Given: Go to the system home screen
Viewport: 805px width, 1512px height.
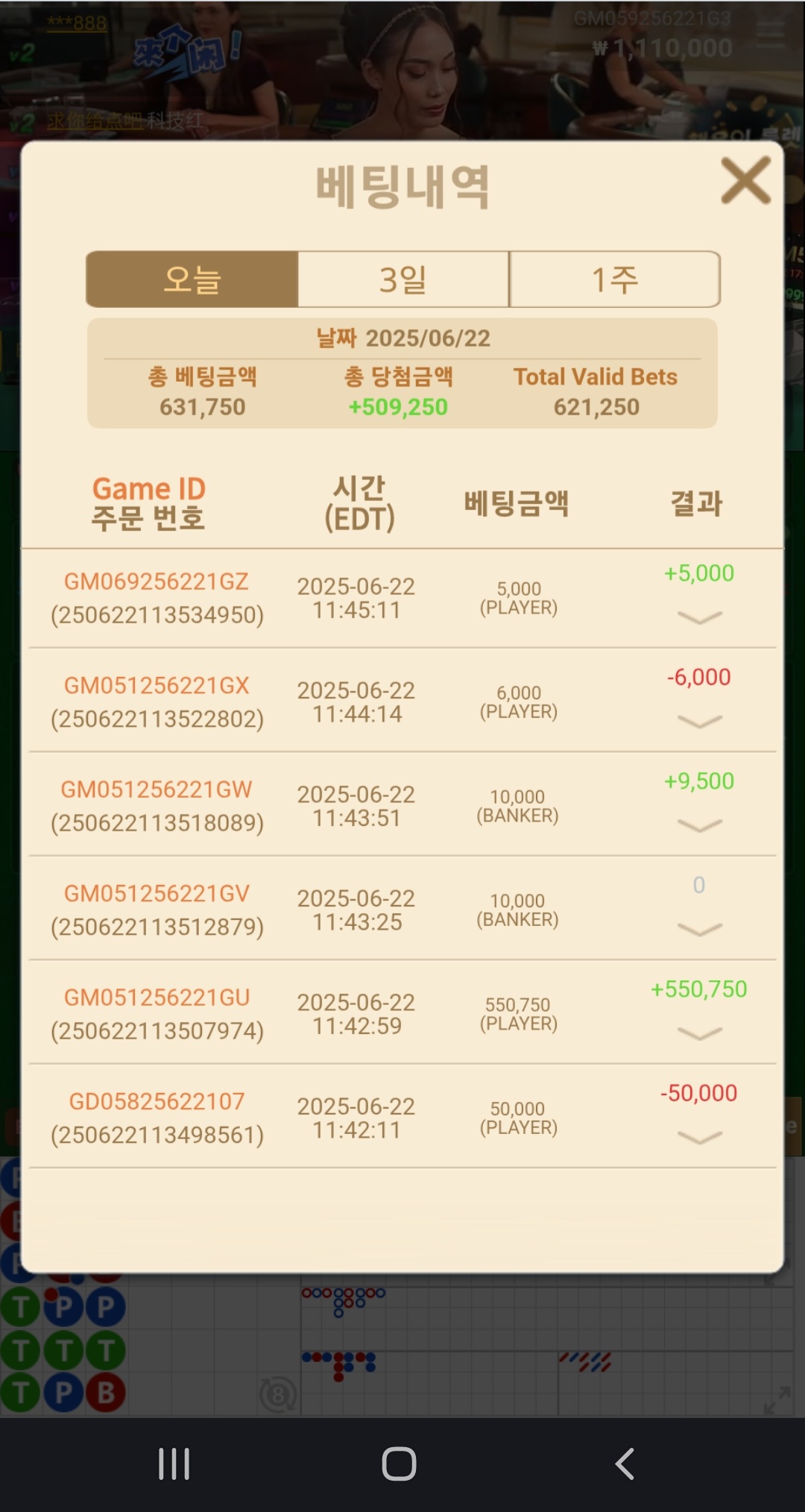Looking at the screenshot, I should pos(399,1464).
